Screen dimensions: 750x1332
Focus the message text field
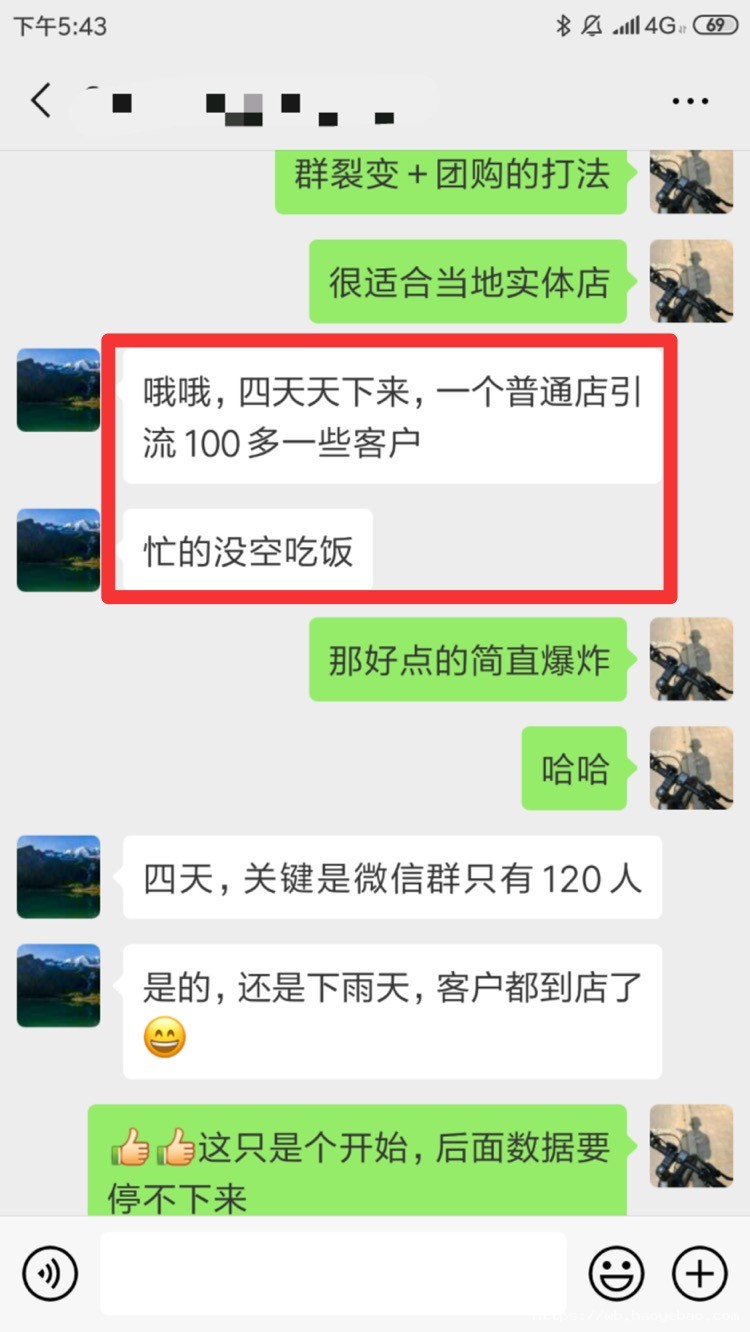pos(333,1273)
